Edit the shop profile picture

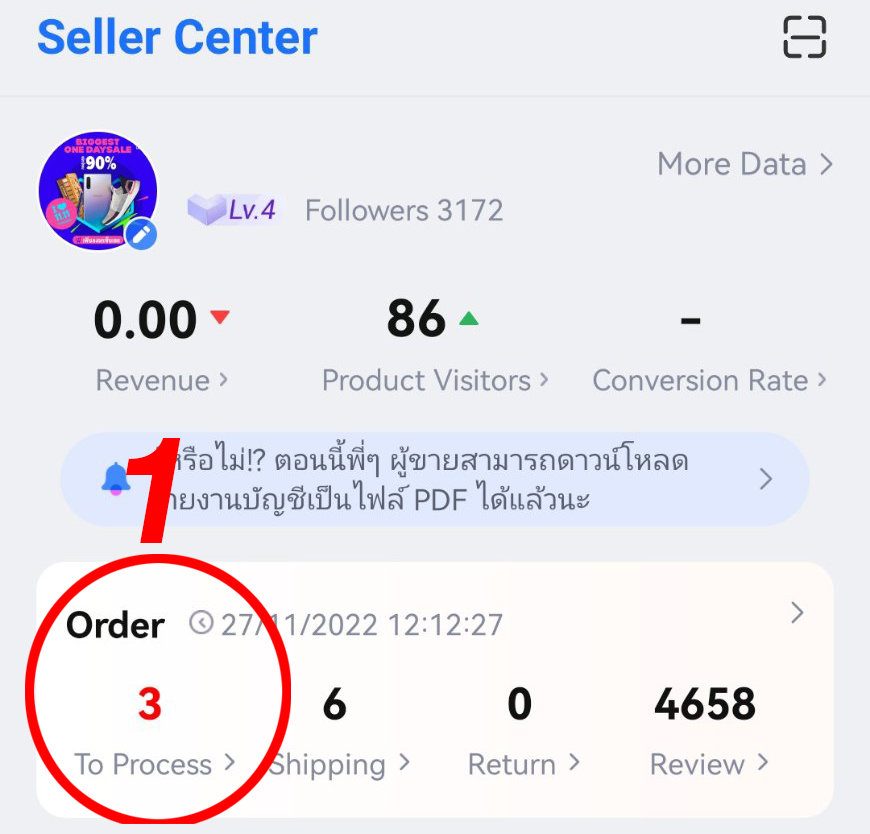pyautogui.click(x=142, y=235)
